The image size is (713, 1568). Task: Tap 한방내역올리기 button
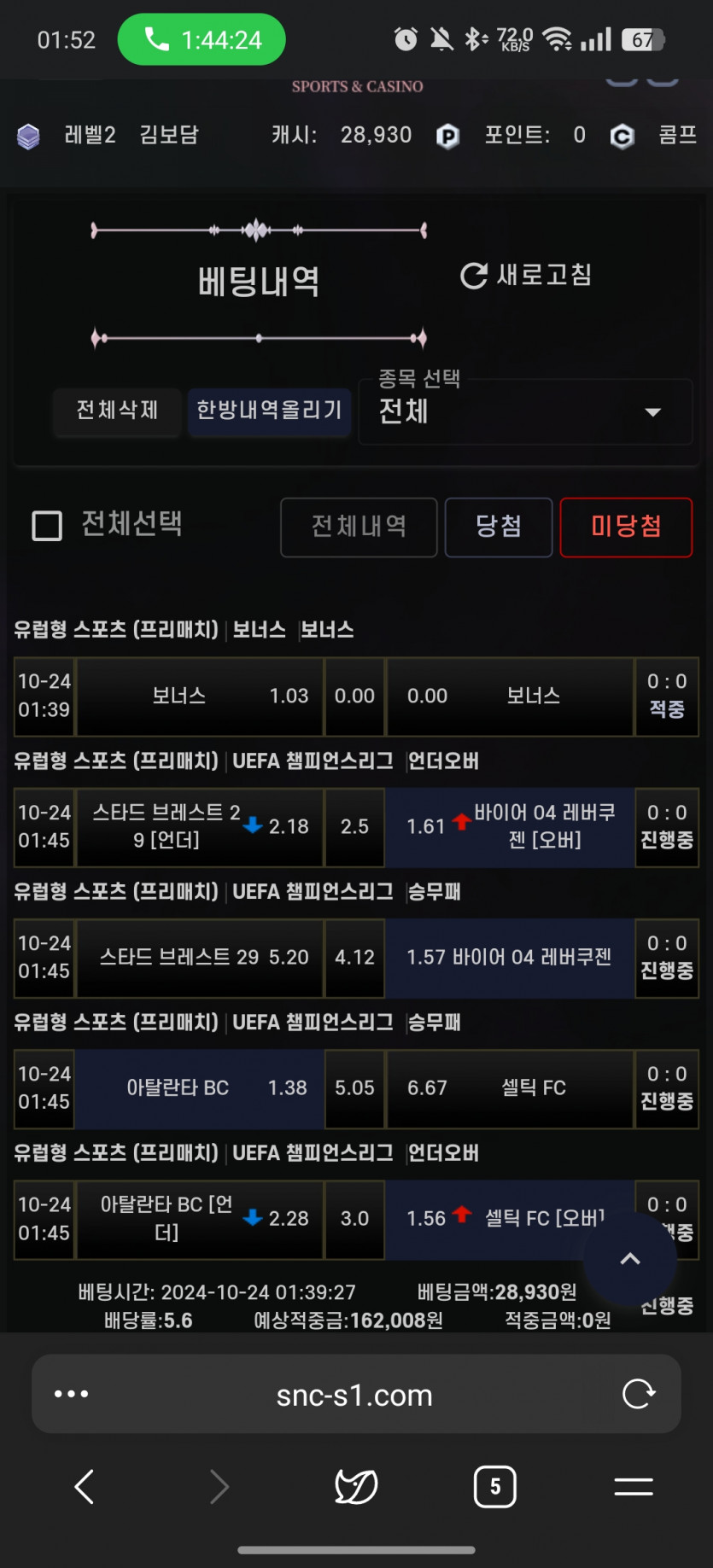pyautogui.click(x=269, y=411)
